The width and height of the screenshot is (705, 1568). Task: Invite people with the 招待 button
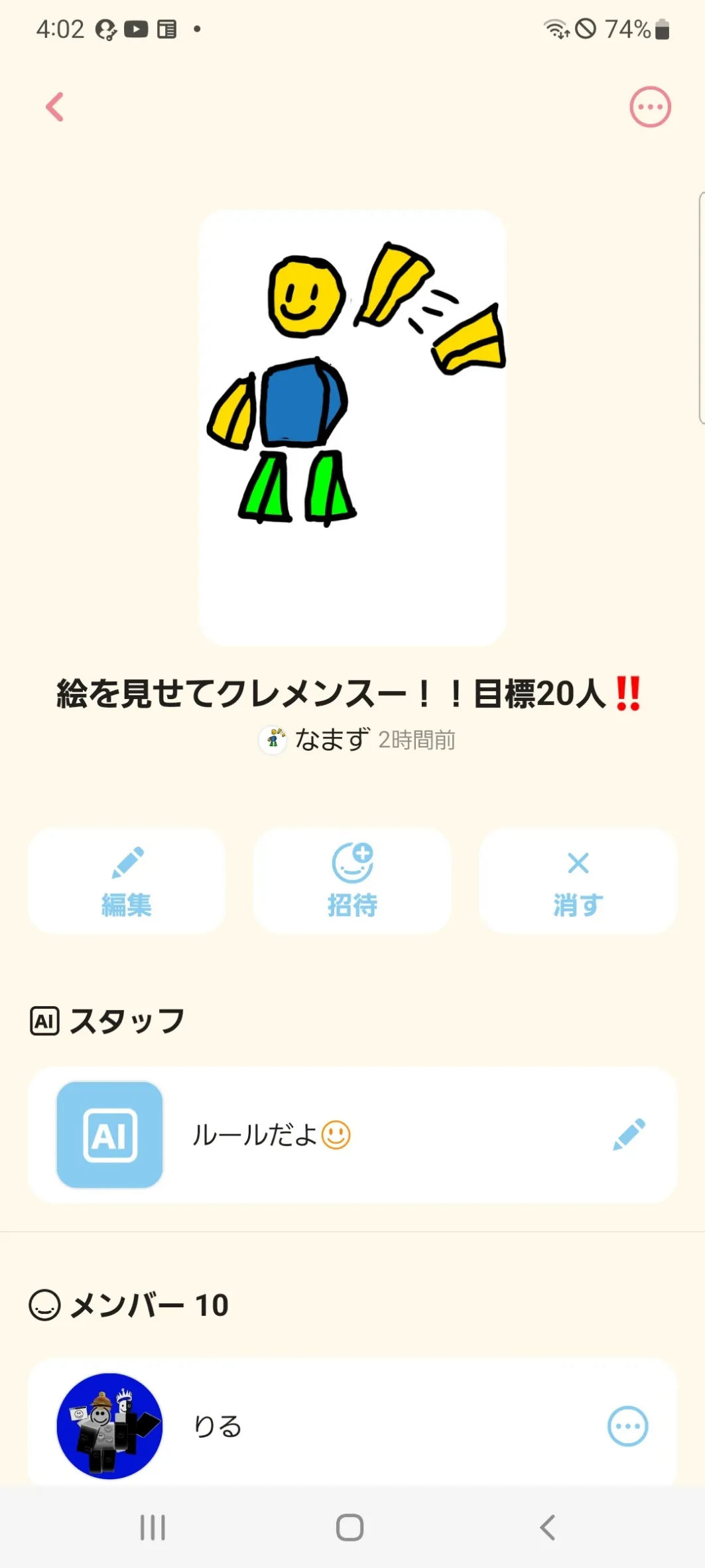[352, 881]
